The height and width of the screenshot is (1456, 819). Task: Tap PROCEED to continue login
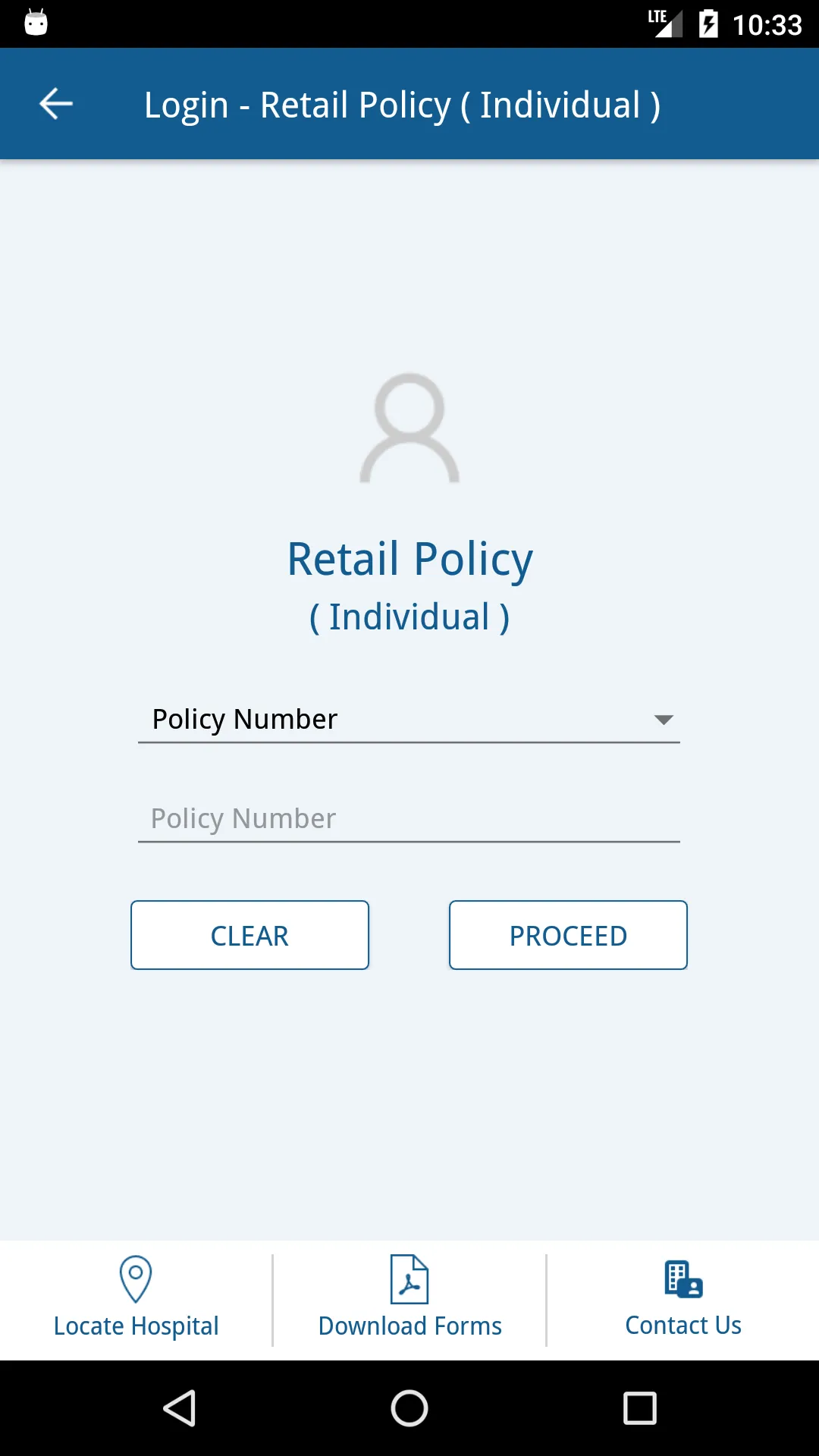(568, 935)
